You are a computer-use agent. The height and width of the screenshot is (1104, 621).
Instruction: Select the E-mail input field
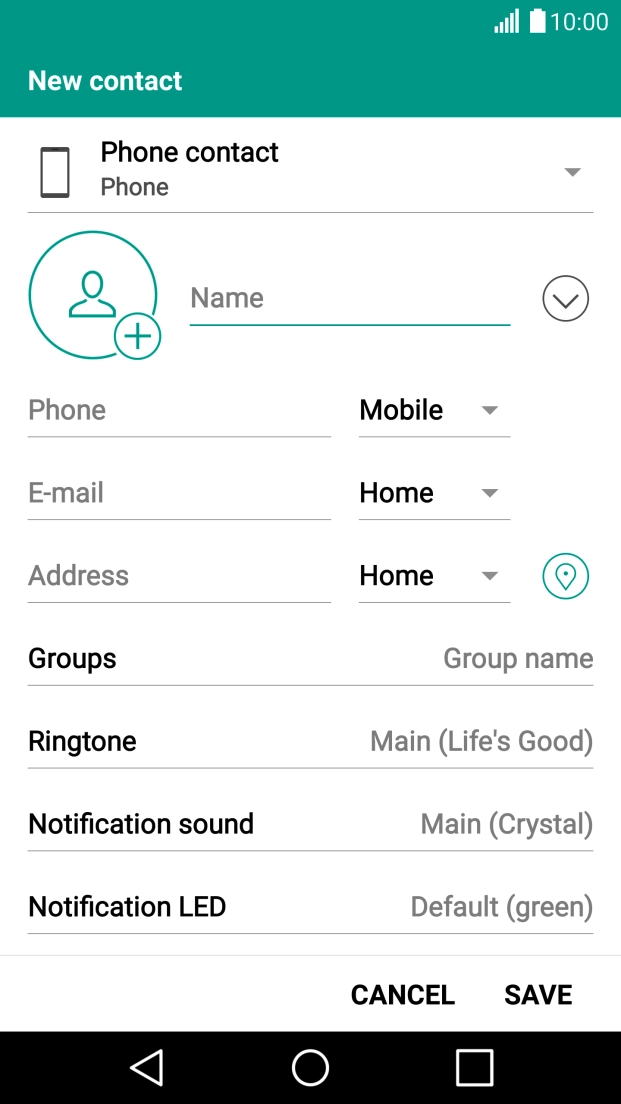[x=179, y=494]
